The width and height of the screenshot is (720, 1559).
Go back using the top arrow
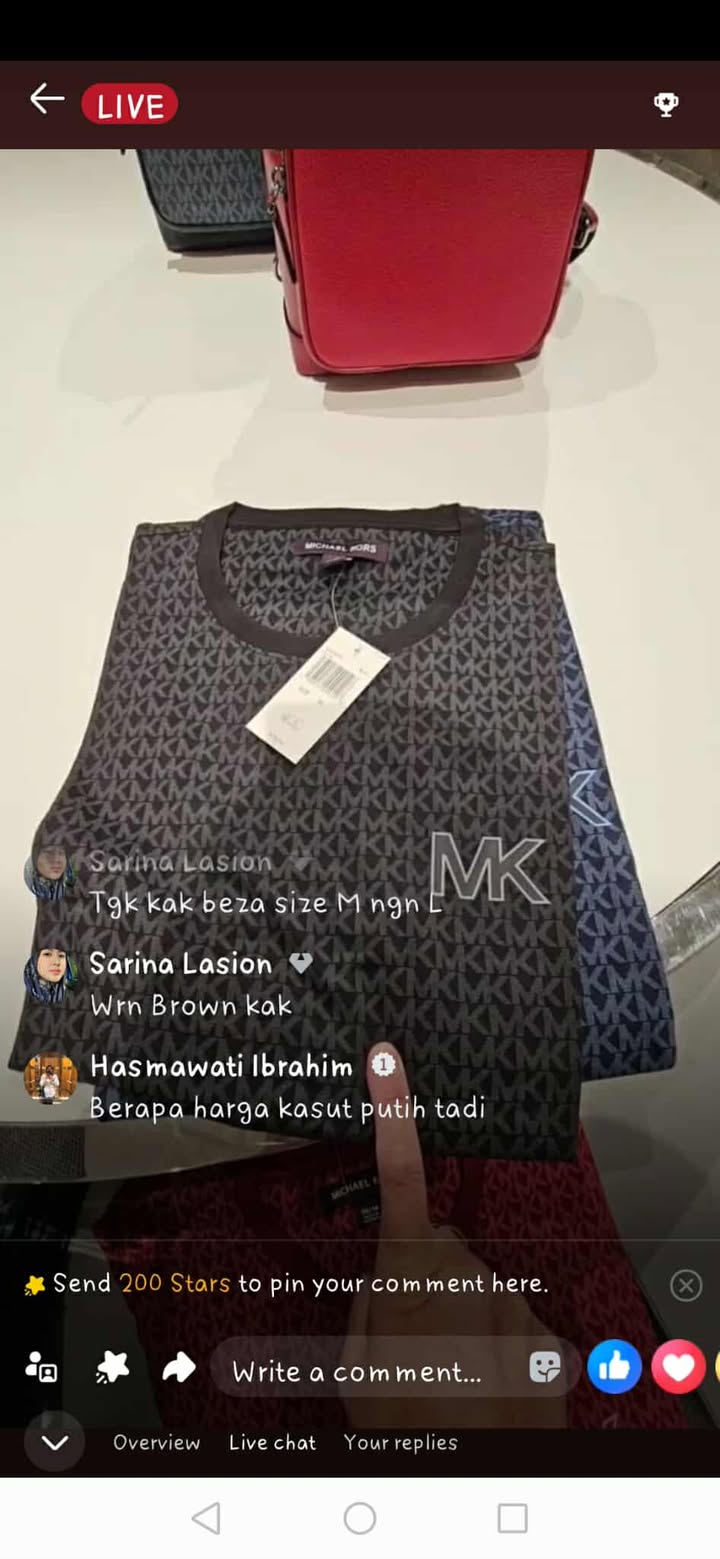pyautogui.click(x=47, y=100)
